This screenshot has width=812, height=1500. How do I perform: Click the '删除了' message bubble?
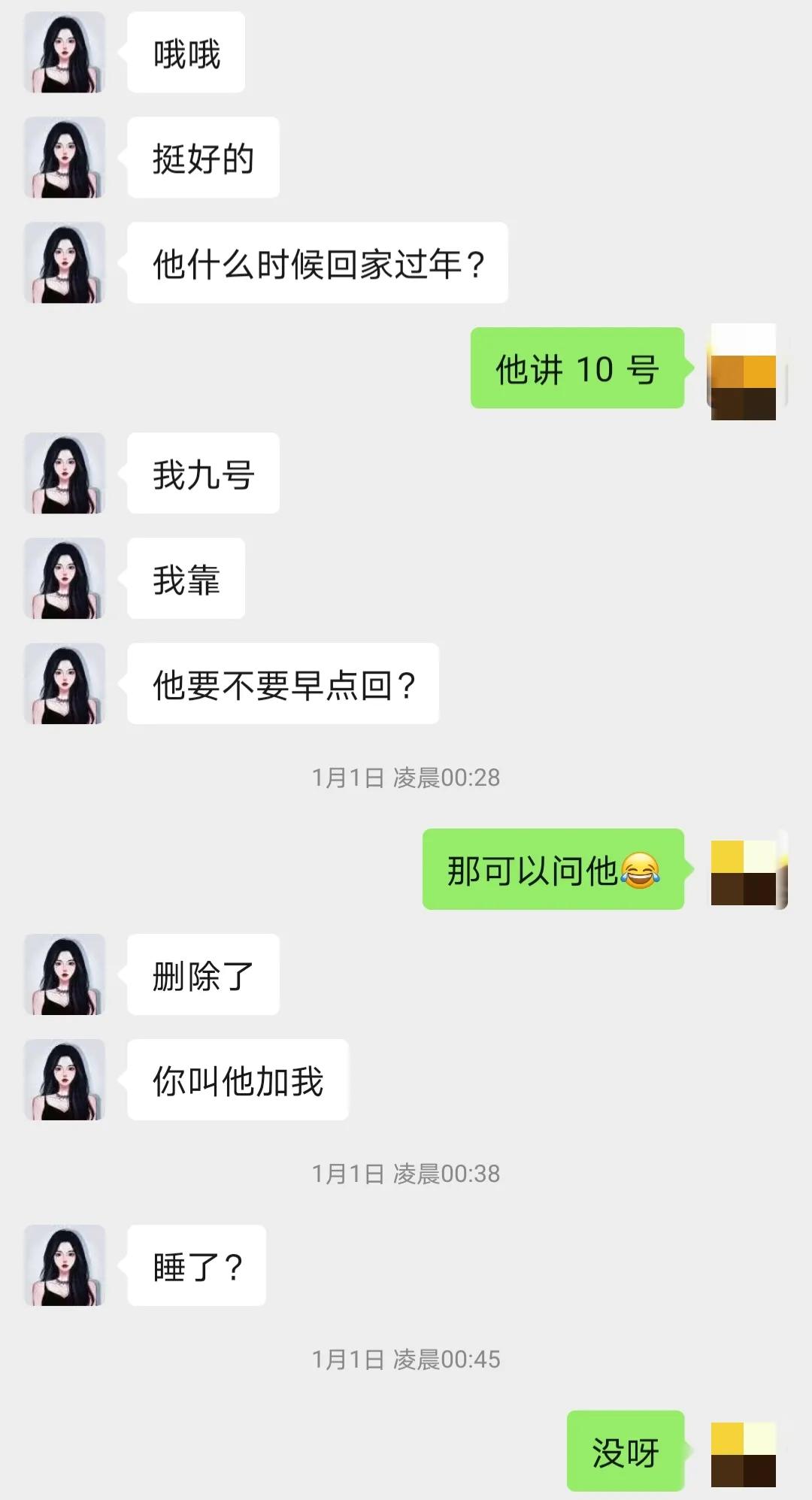click(203, 975)
